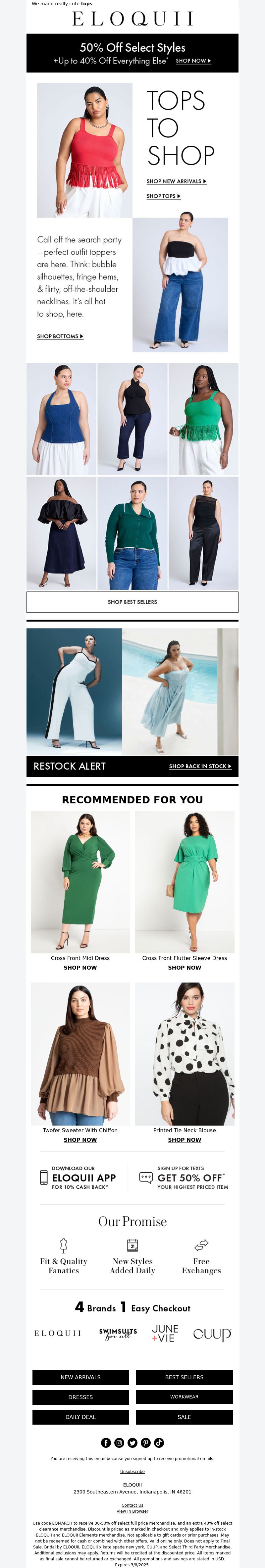265x1568 pixels.
Task: Shop now for Cross Front Midi Dress
Action: tap(80, 967)
